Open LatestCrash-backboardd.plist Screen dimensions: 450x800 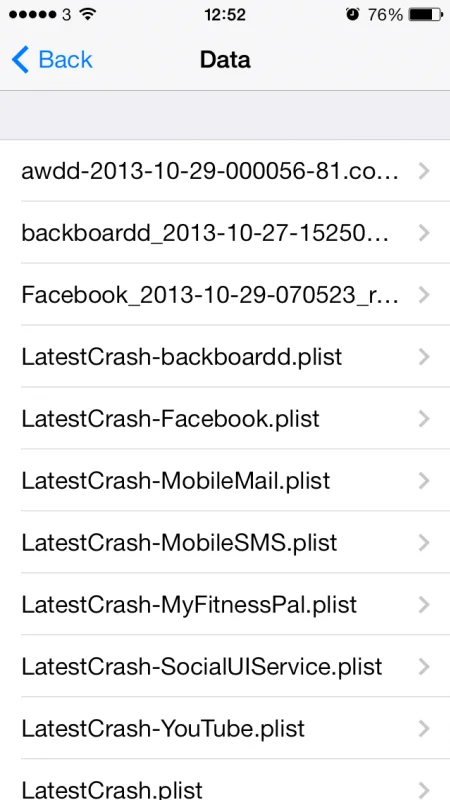[x=225, y=357]
